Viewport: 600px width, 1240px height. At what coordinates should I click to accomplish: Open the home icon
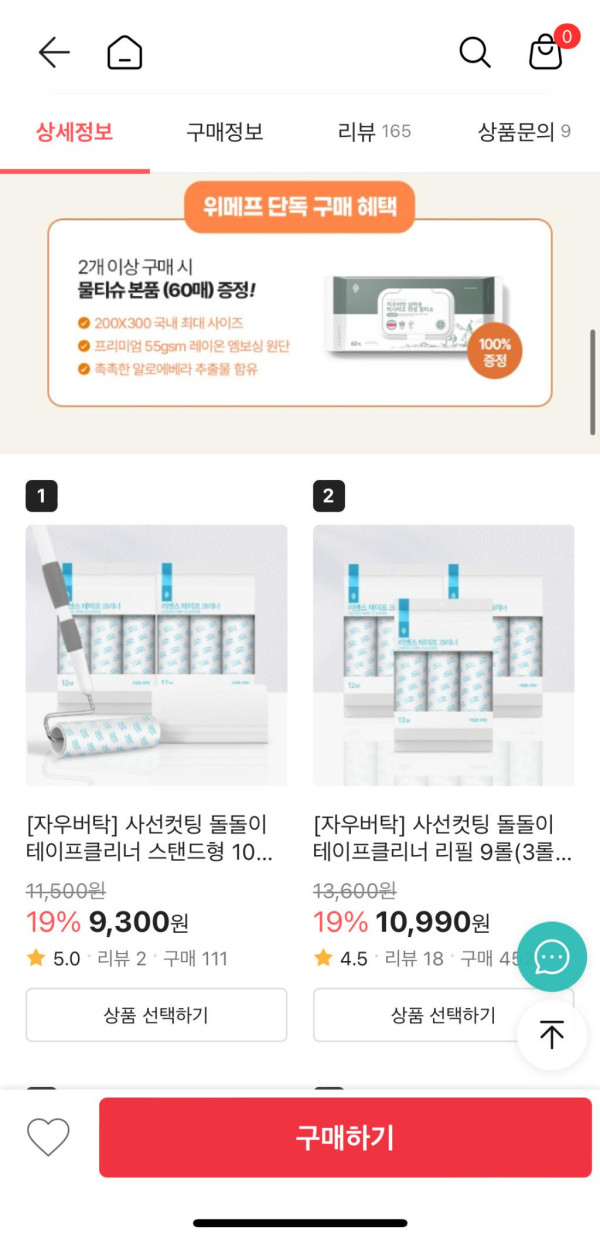pyautogui.click(x=125, y=52)
